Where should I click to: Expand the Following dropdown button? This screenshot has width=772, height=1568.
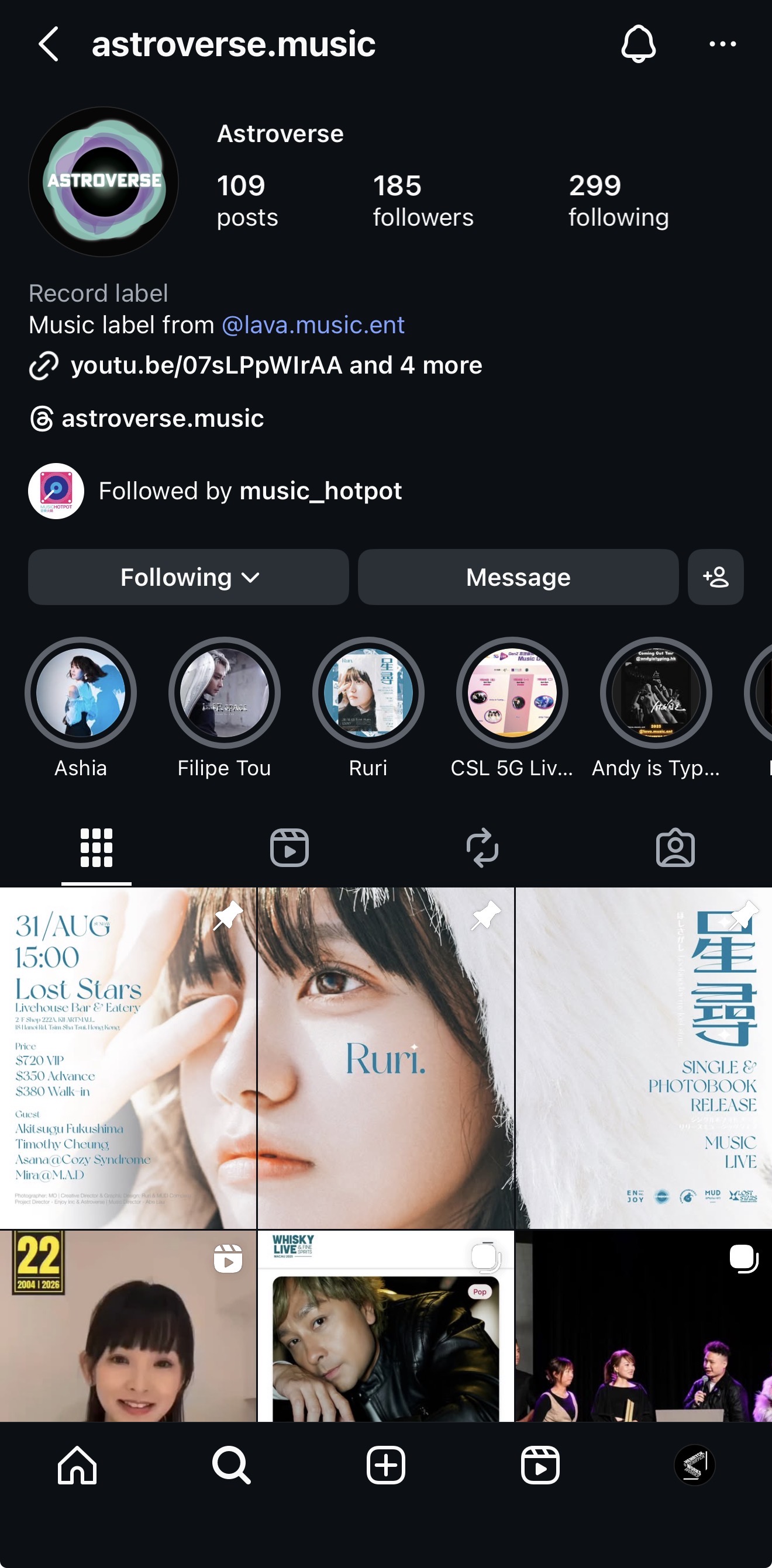189,577
